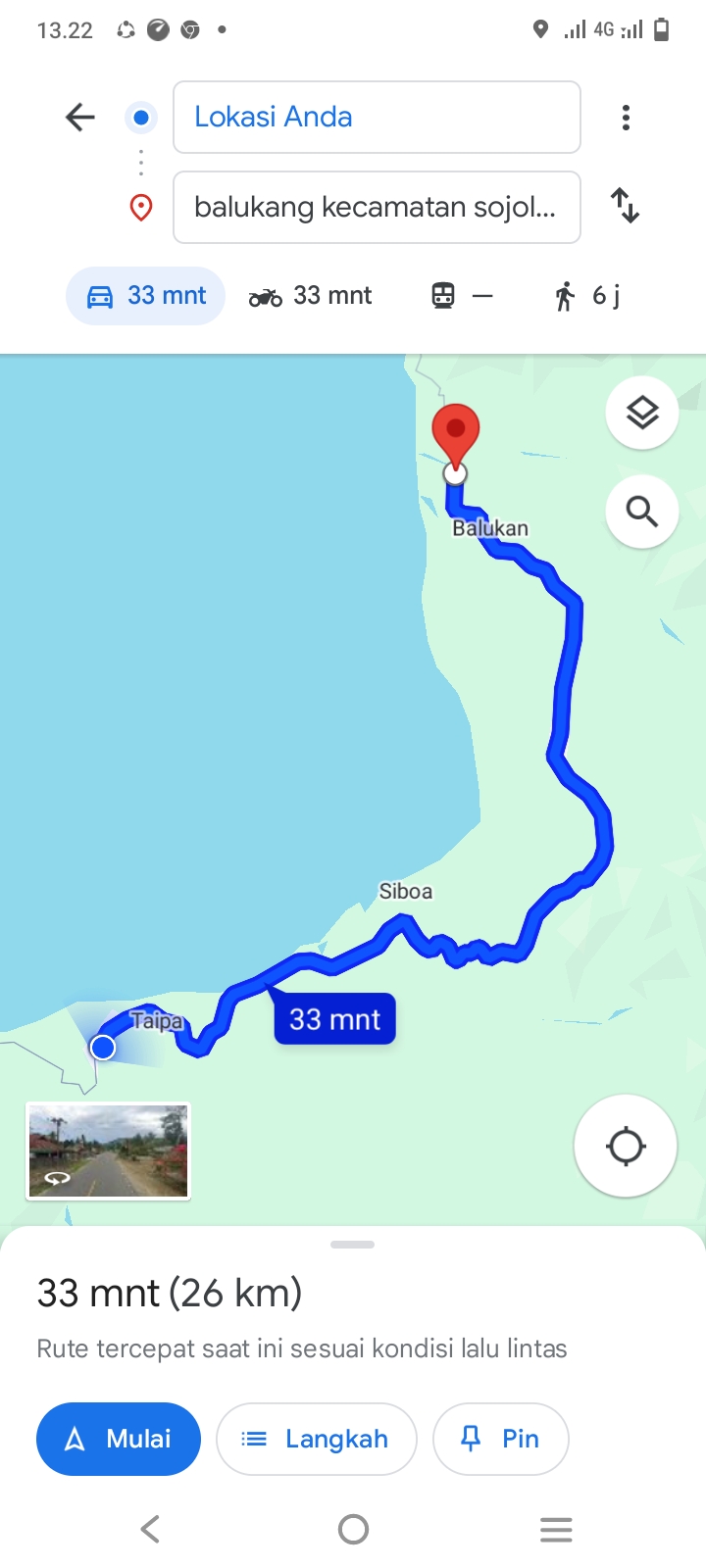Open the three-dot overflow menu
Image resolution: width=706 pixels, height=1568 pixels.
pos(626,118)
